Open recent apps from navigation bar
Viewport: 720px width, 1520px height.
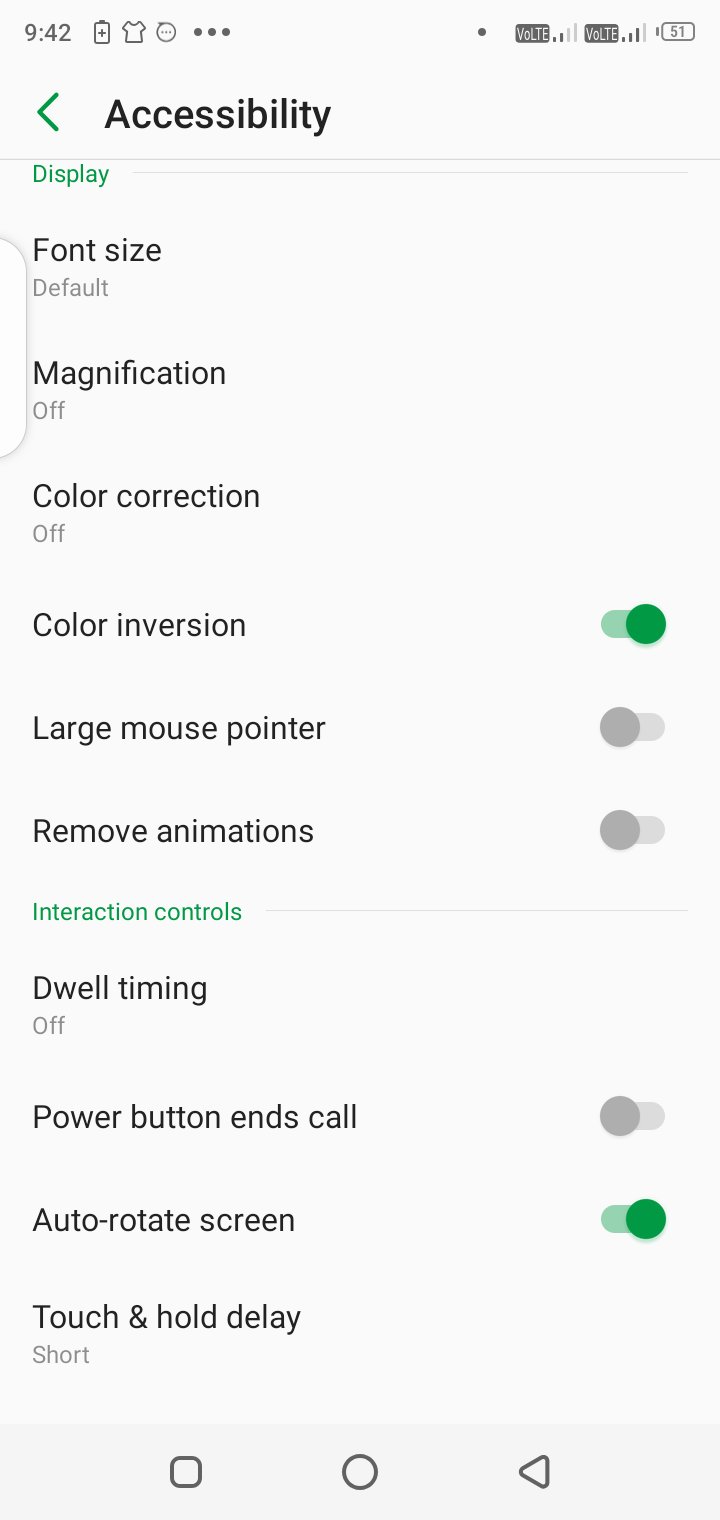186,1472
